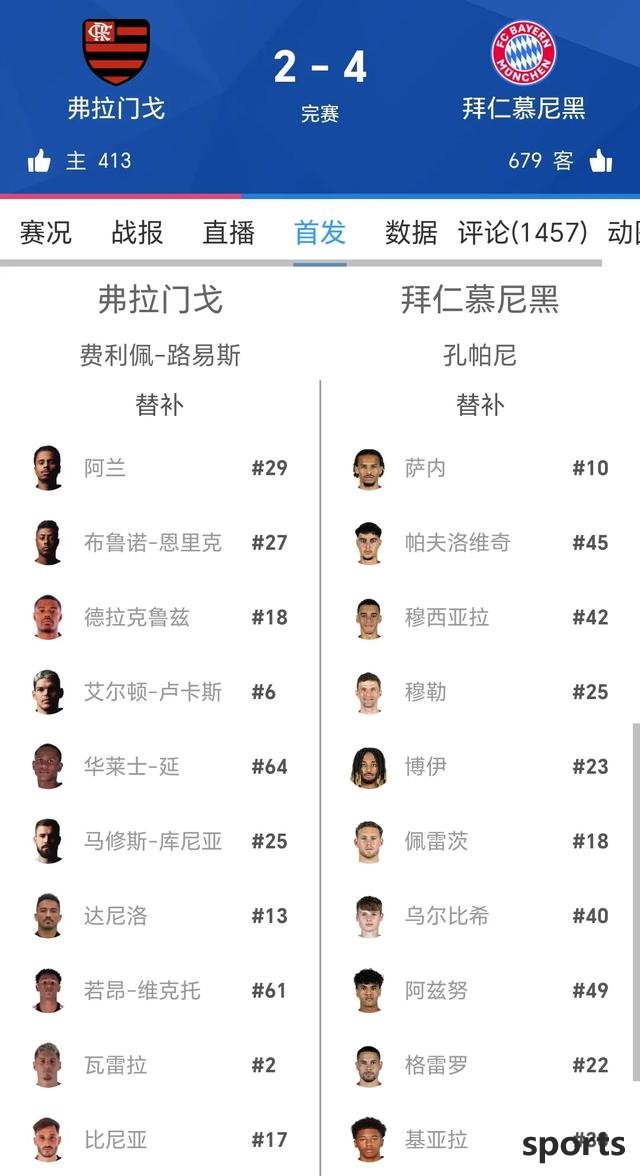Select the 首发 tab

coord(320,233)
